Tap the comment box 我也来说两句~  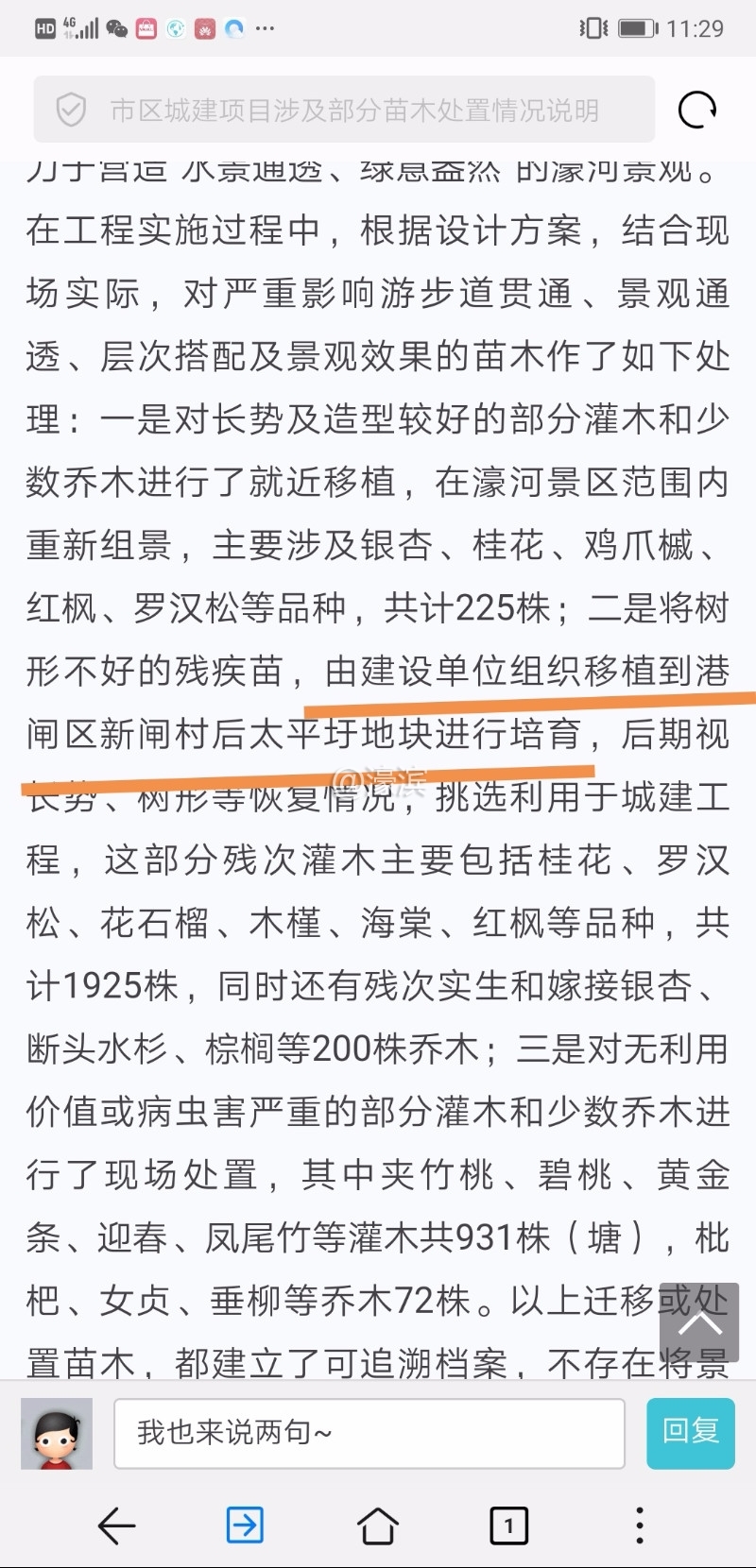point(369,1433)
